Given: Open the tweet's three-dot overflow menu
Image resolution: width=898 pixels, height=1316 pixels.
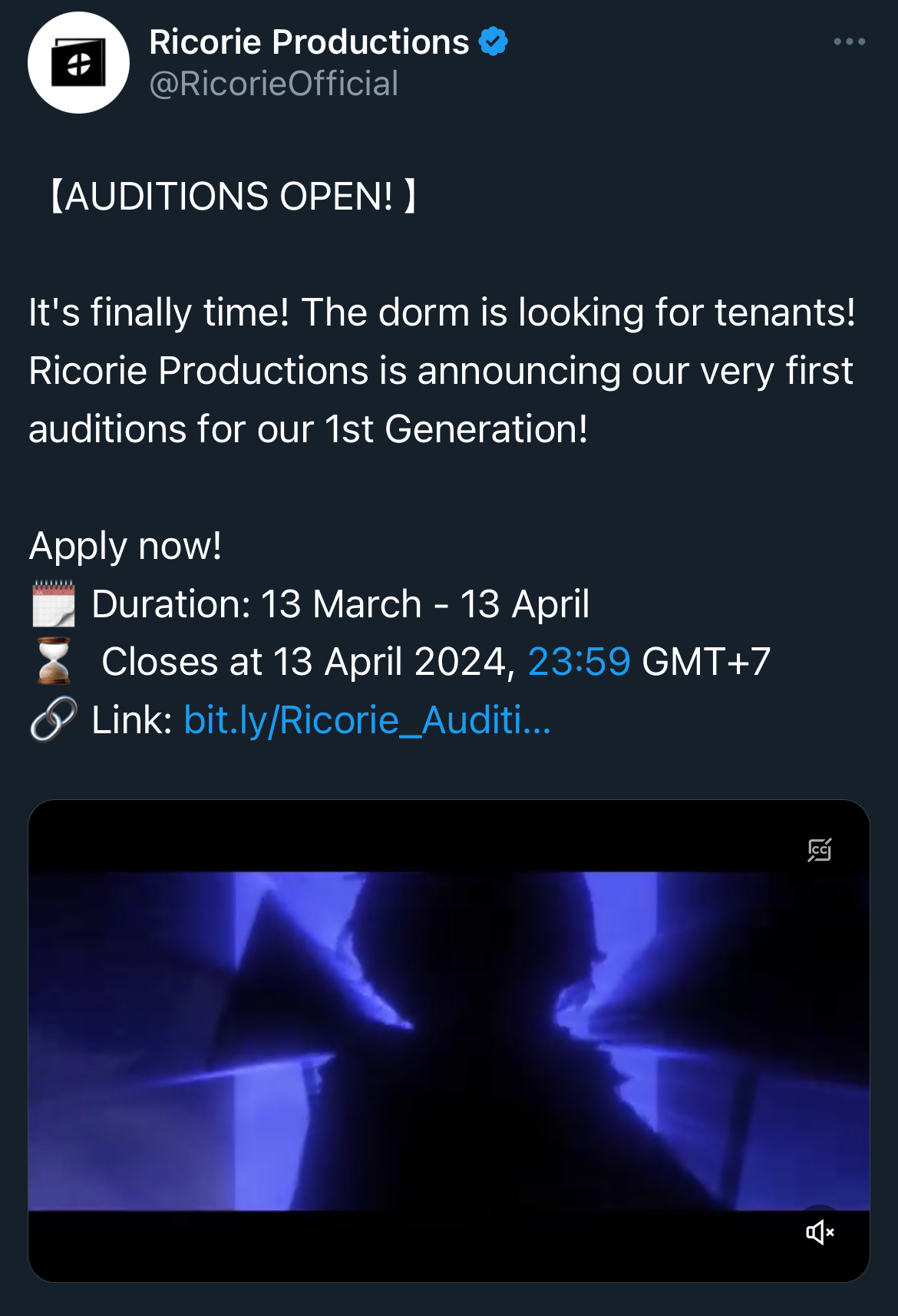Looking at the screenshot, I should point(849,42).
